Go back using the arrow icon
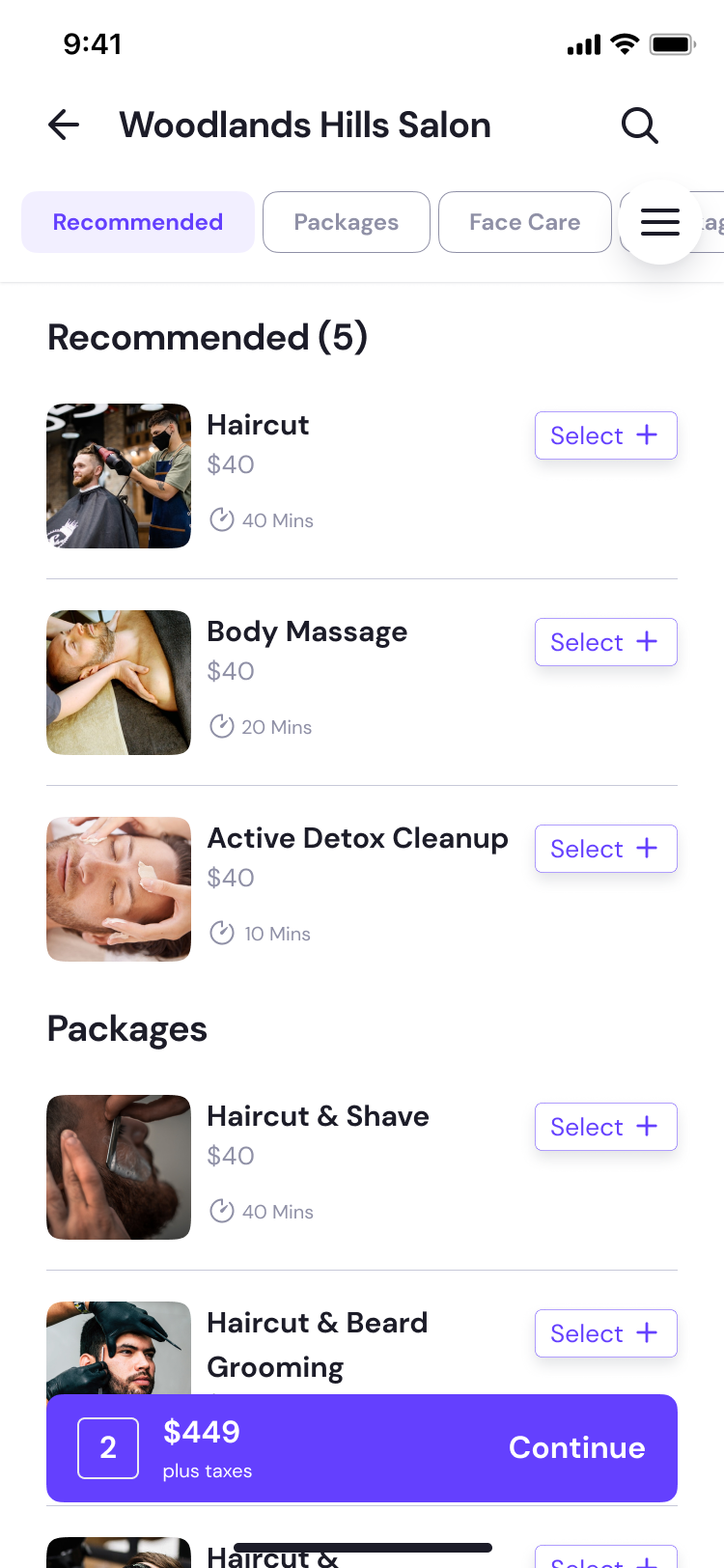 [x=64, y=125]
